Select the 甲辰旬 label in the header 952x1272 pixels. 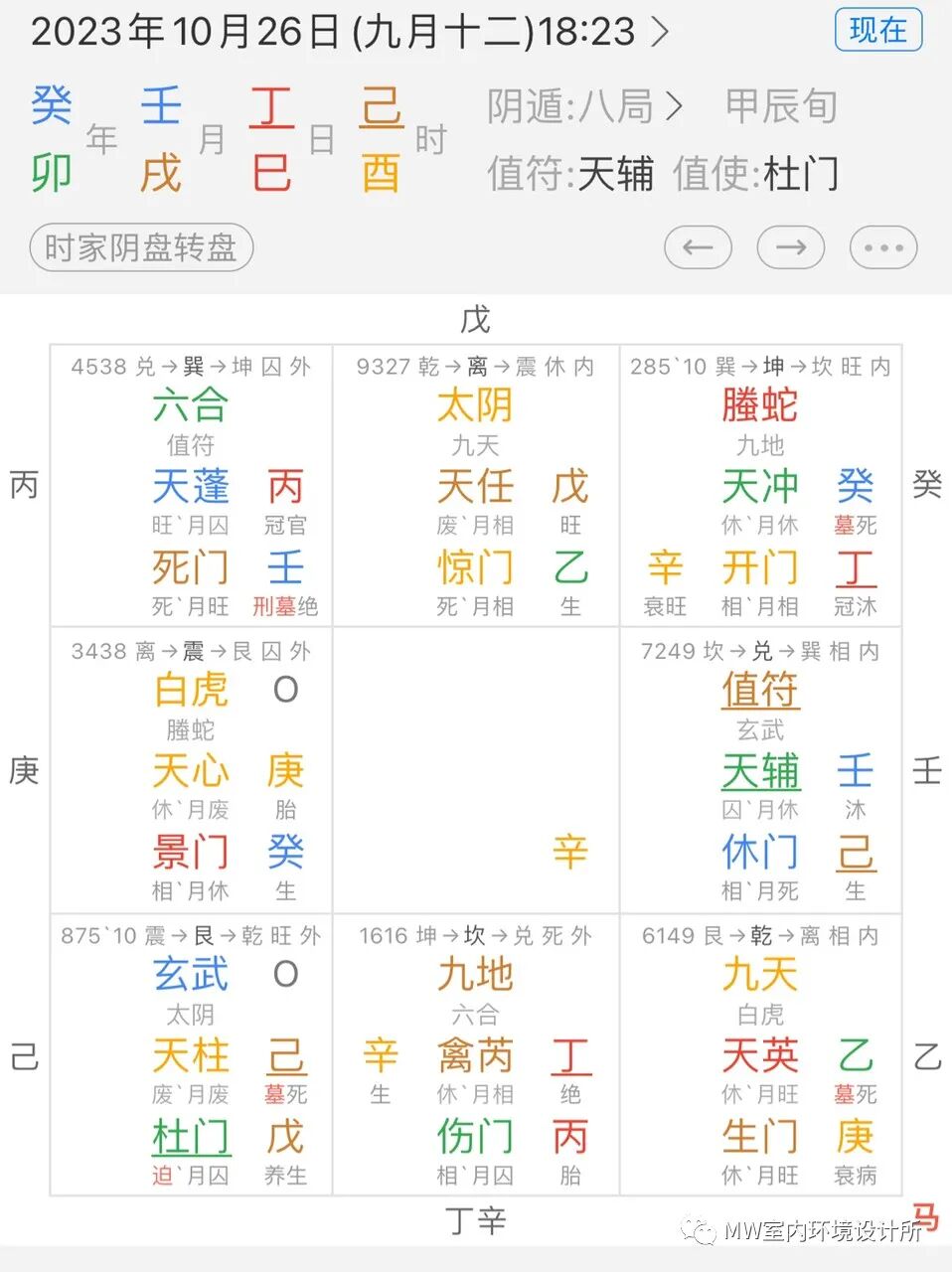tap(781, 107)
